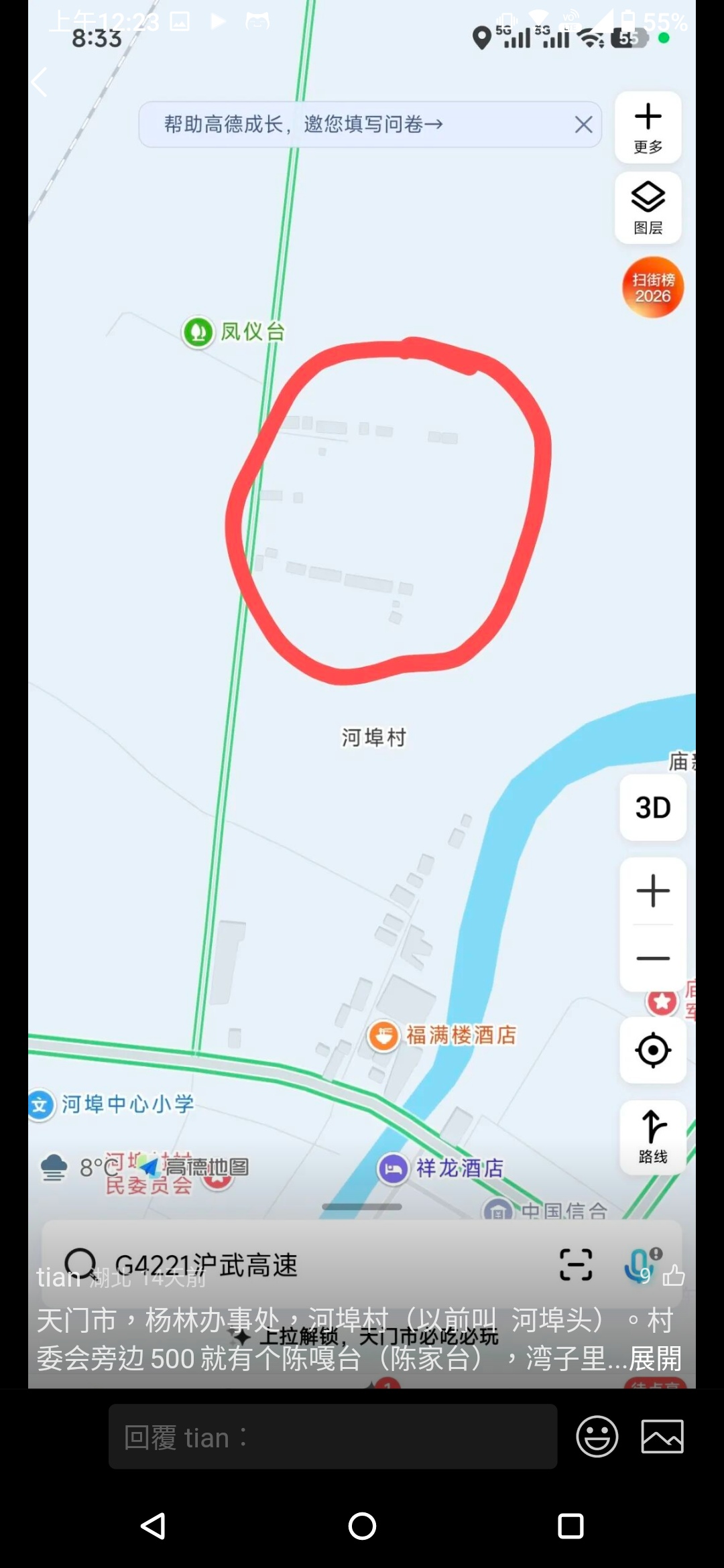Go back with the top-left arrow
This screenshot has height=1568, width=724.
click(40, 82)
